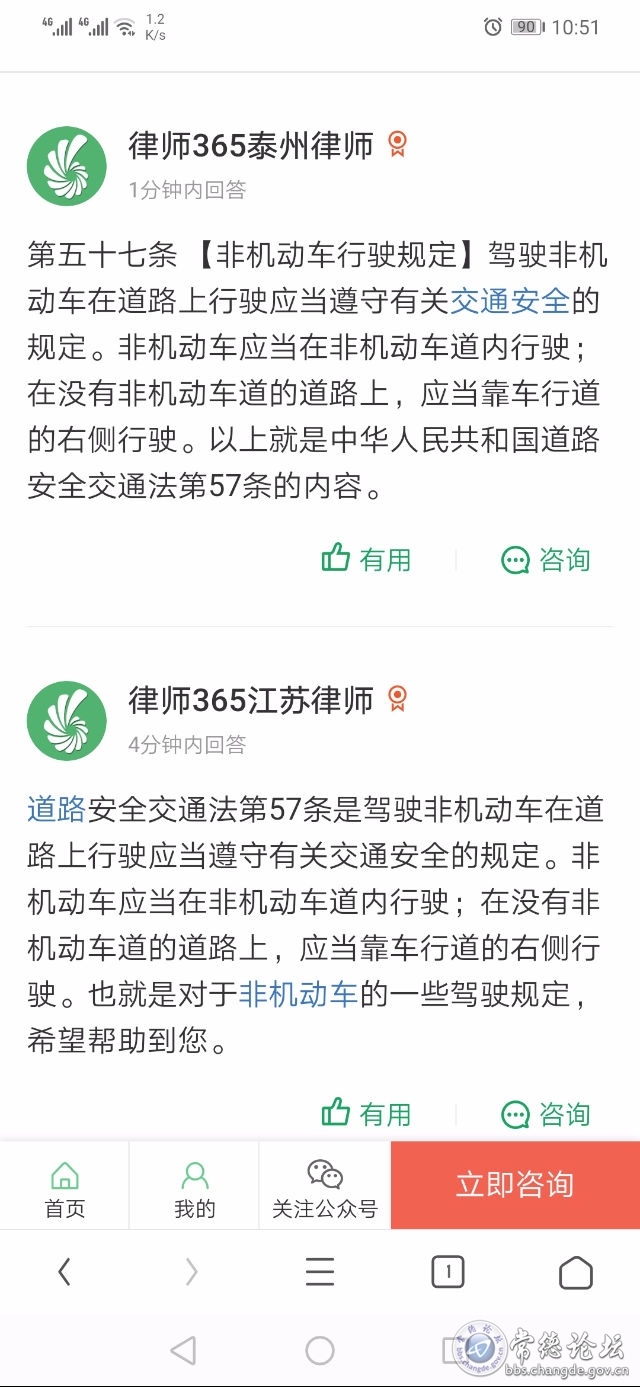Open the 律师365泰州律师 profile
Viewport: 640px width, 1387px height.
(250, 146)
